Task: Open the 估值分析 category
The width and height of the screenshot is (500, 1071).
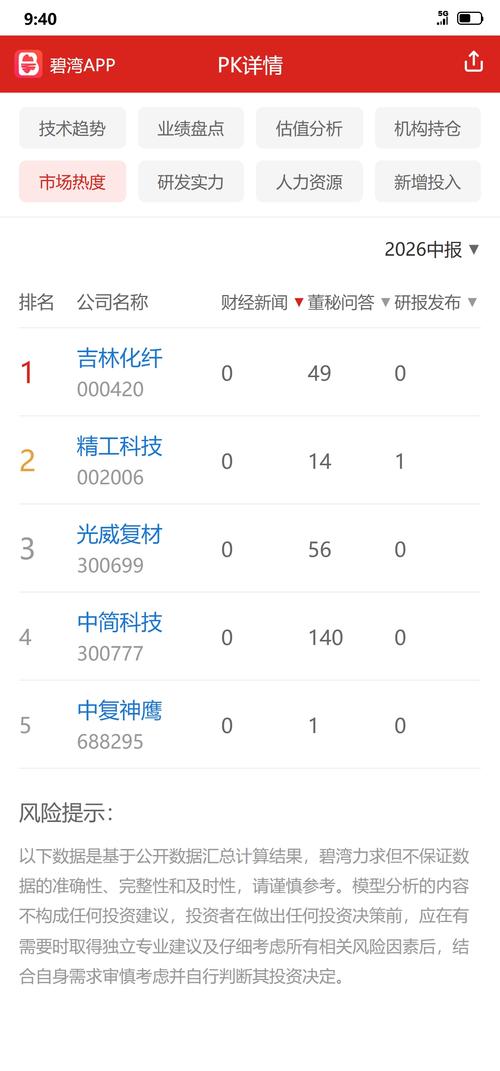Action: pyautogui.click(x=309, y=128)
